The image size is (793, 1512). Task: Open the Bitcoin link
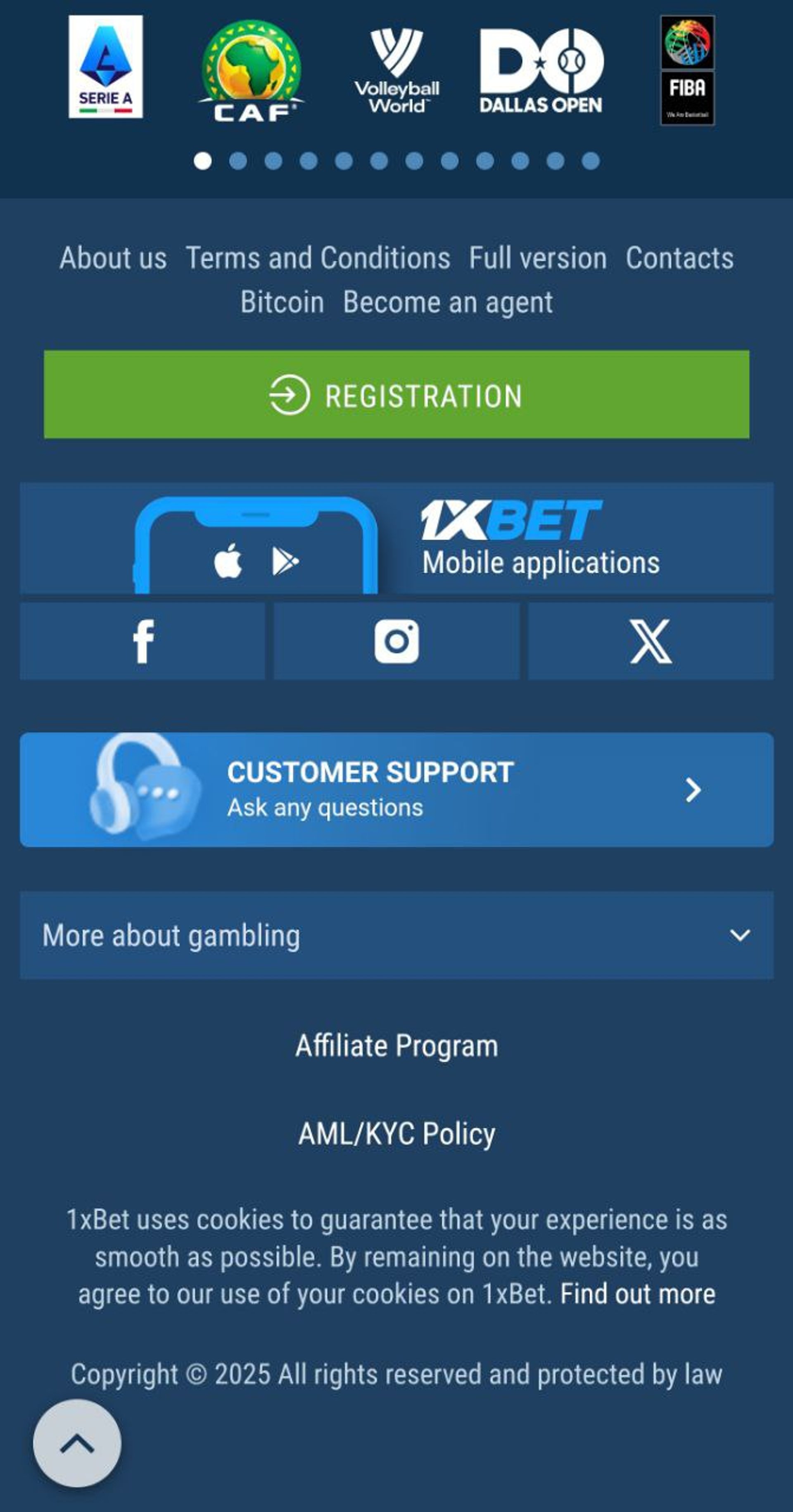pyautogui.click(x=282, y=302)
